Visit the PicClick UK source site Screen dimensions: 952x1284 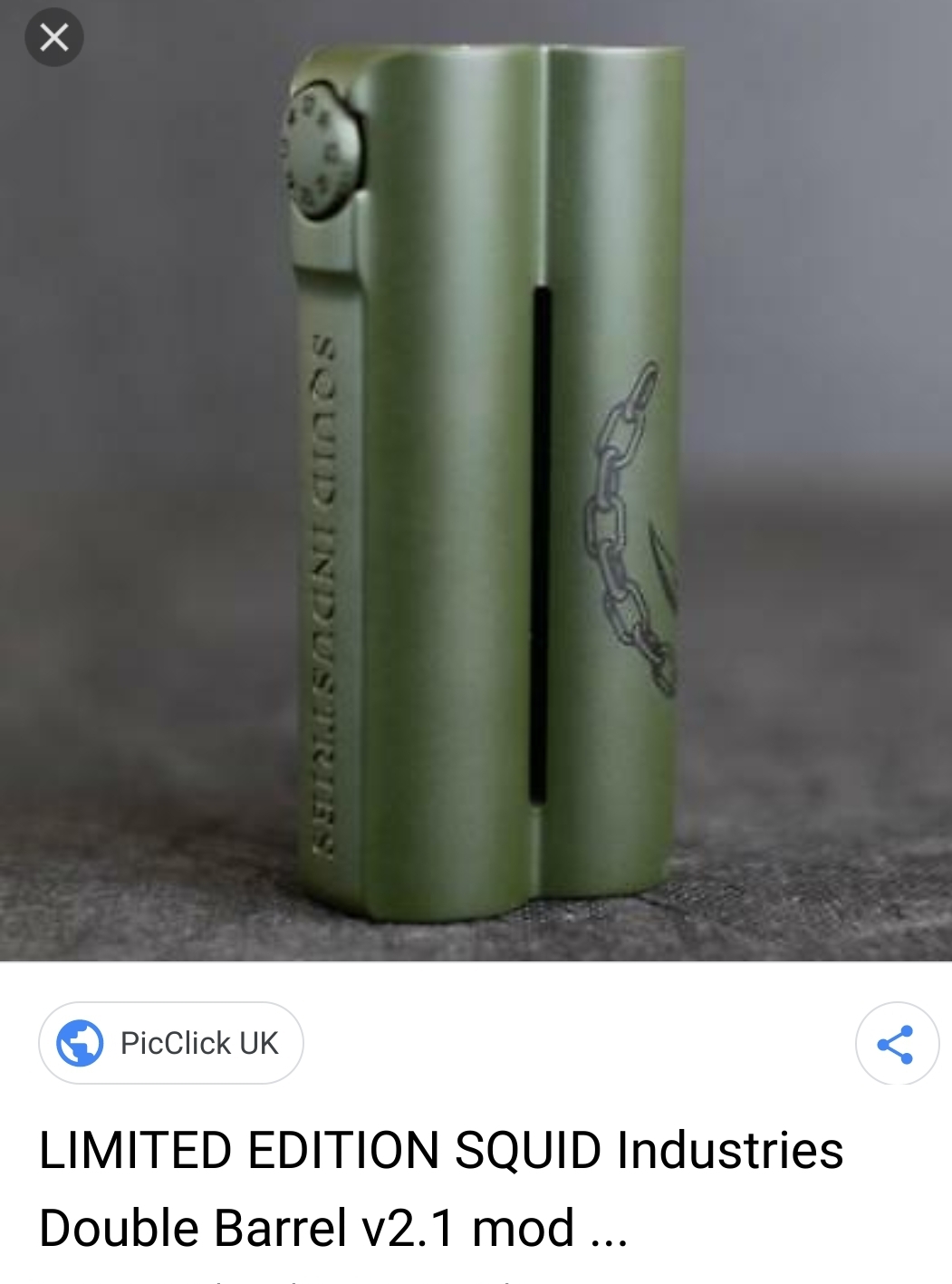[171, 1043]
